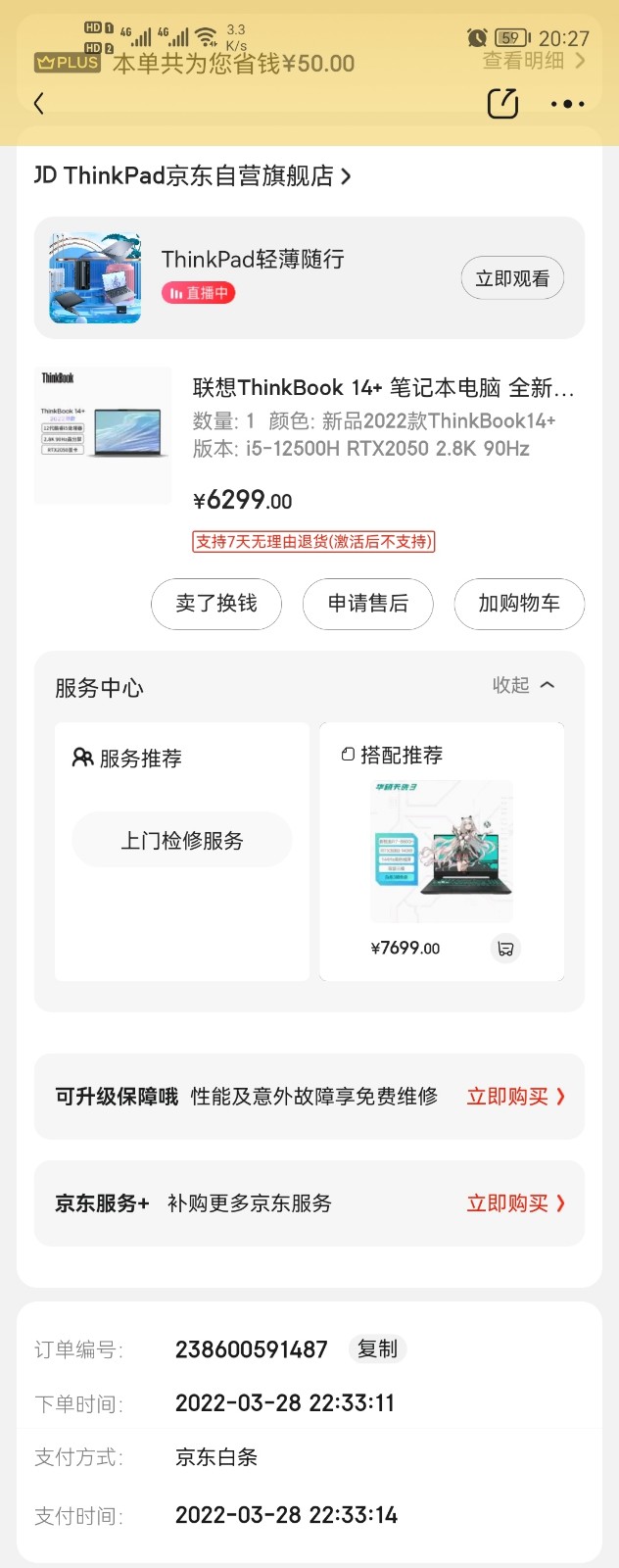Image resolution: width=619 pixels, height=1568 pixels.
Task: Open the ThinkBook 14+ product item
Action: (x=382, y=388)
